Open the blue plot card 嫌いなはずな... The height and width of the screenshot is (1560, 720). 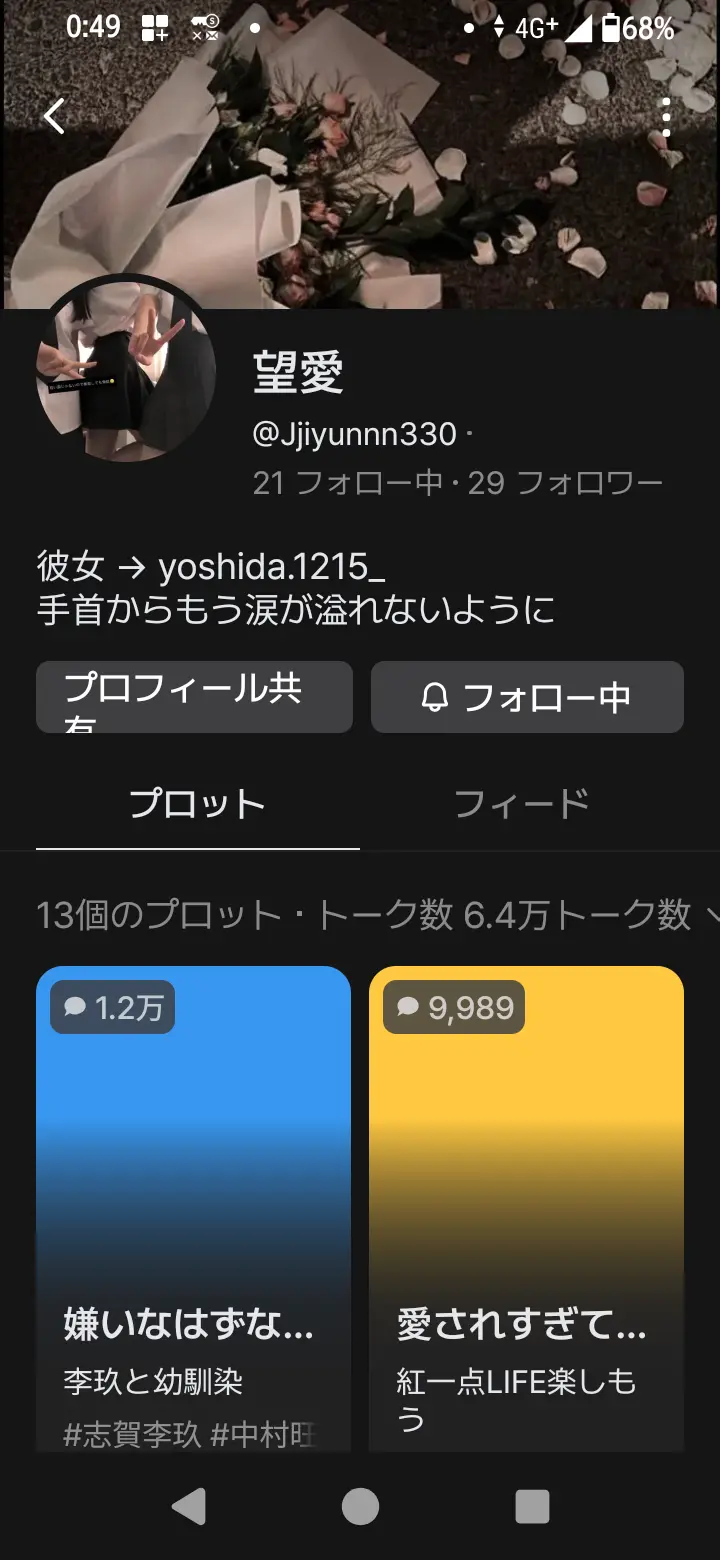point(194,1208)
